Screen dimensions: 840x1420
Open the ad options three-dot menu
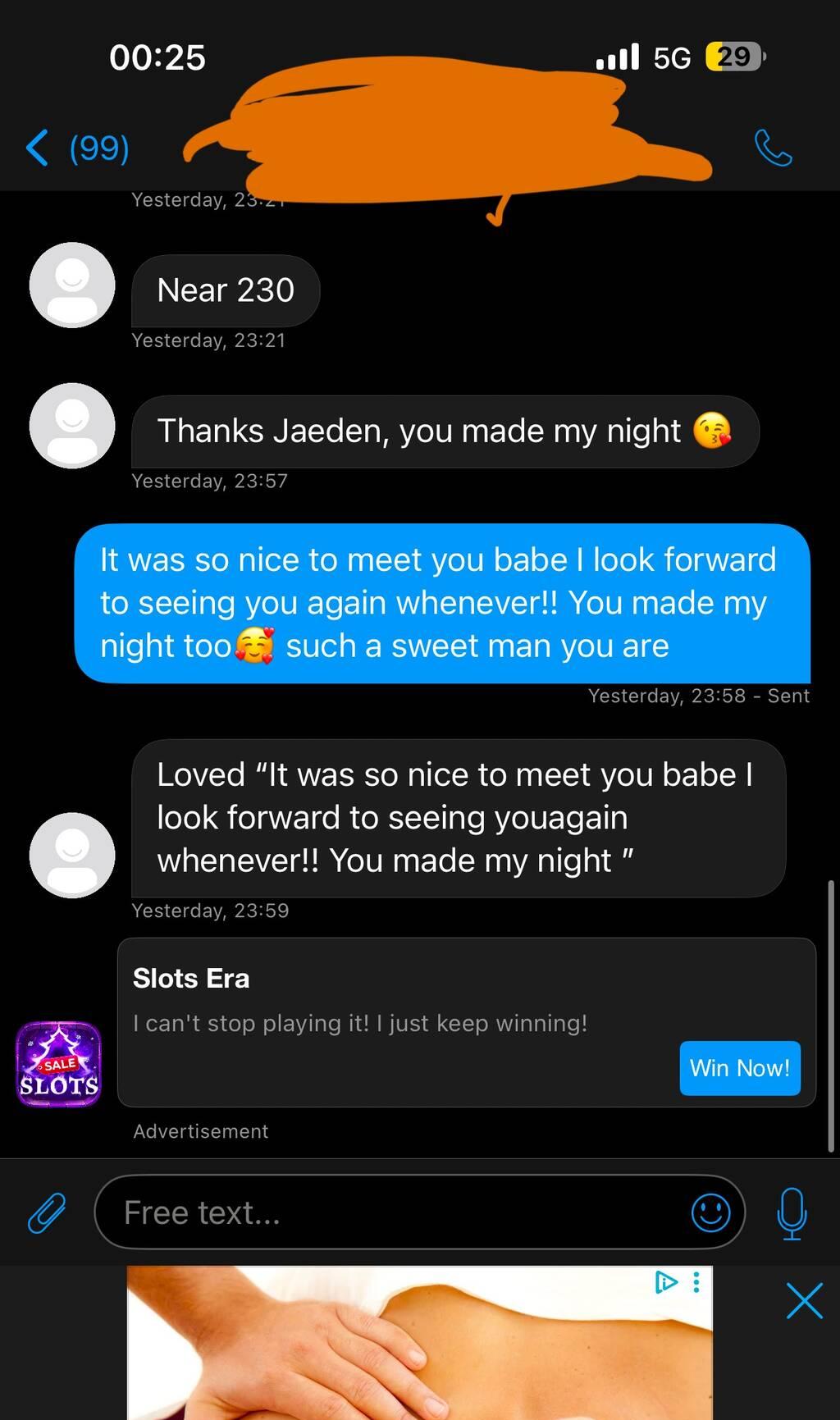pos(696,1282)
